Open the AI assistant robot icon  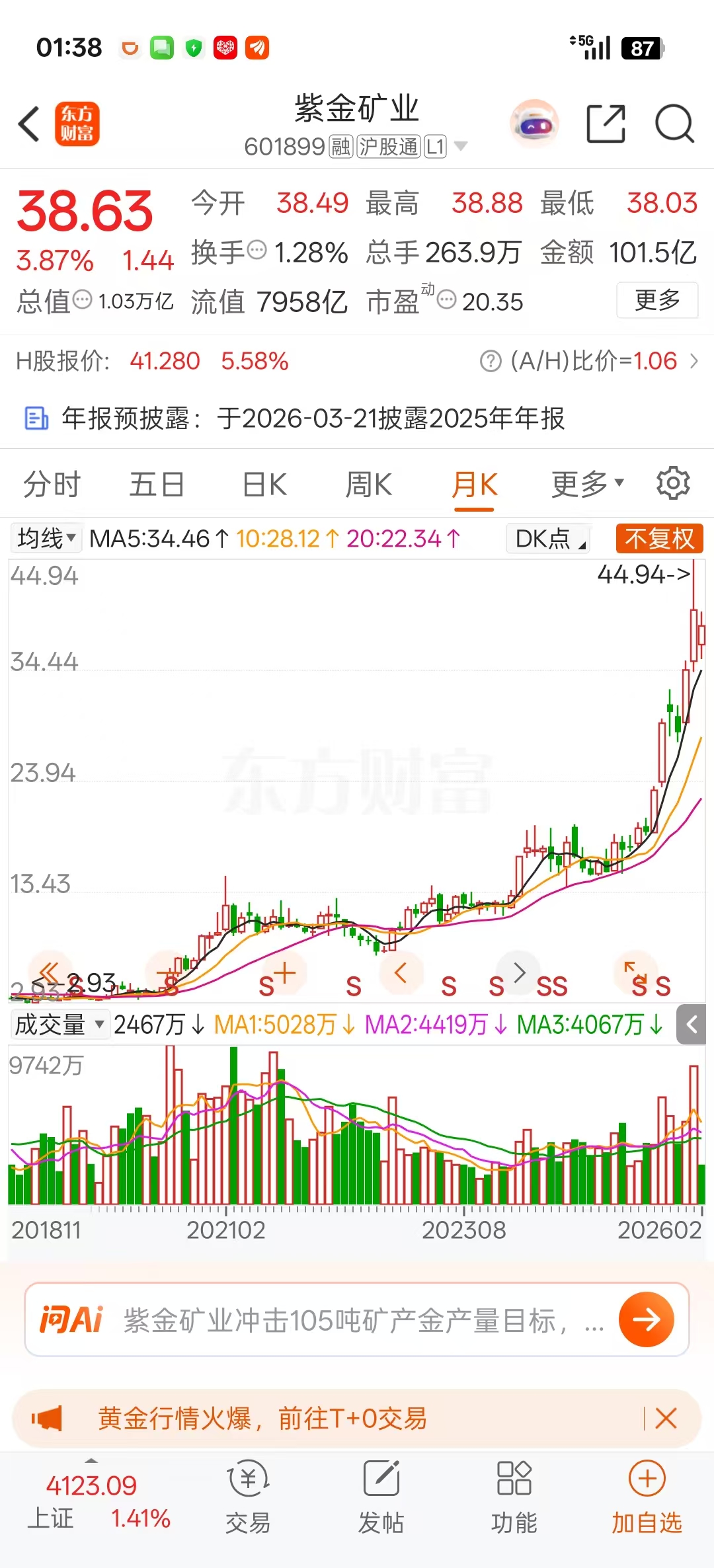point(534,124)
